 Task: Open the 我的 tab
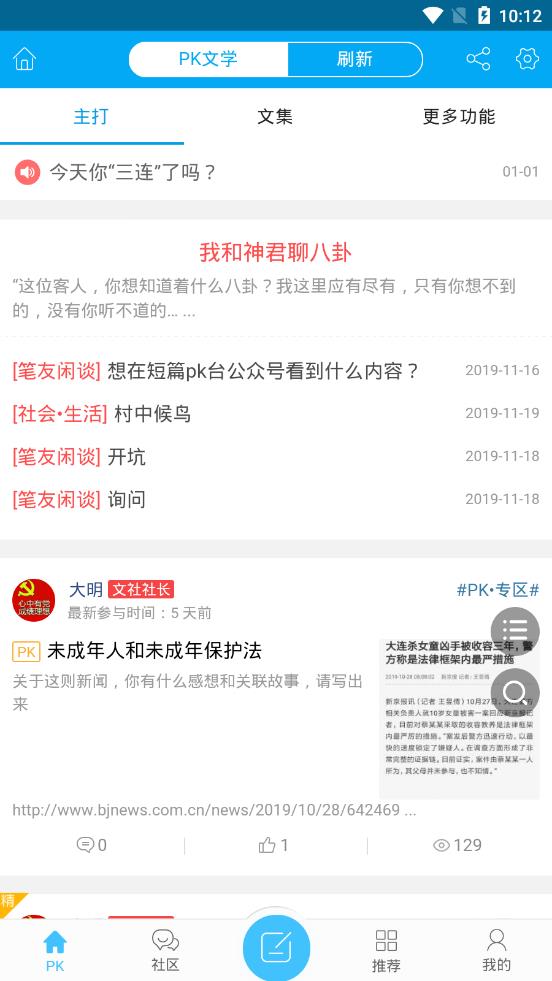(x=496, y=950)
